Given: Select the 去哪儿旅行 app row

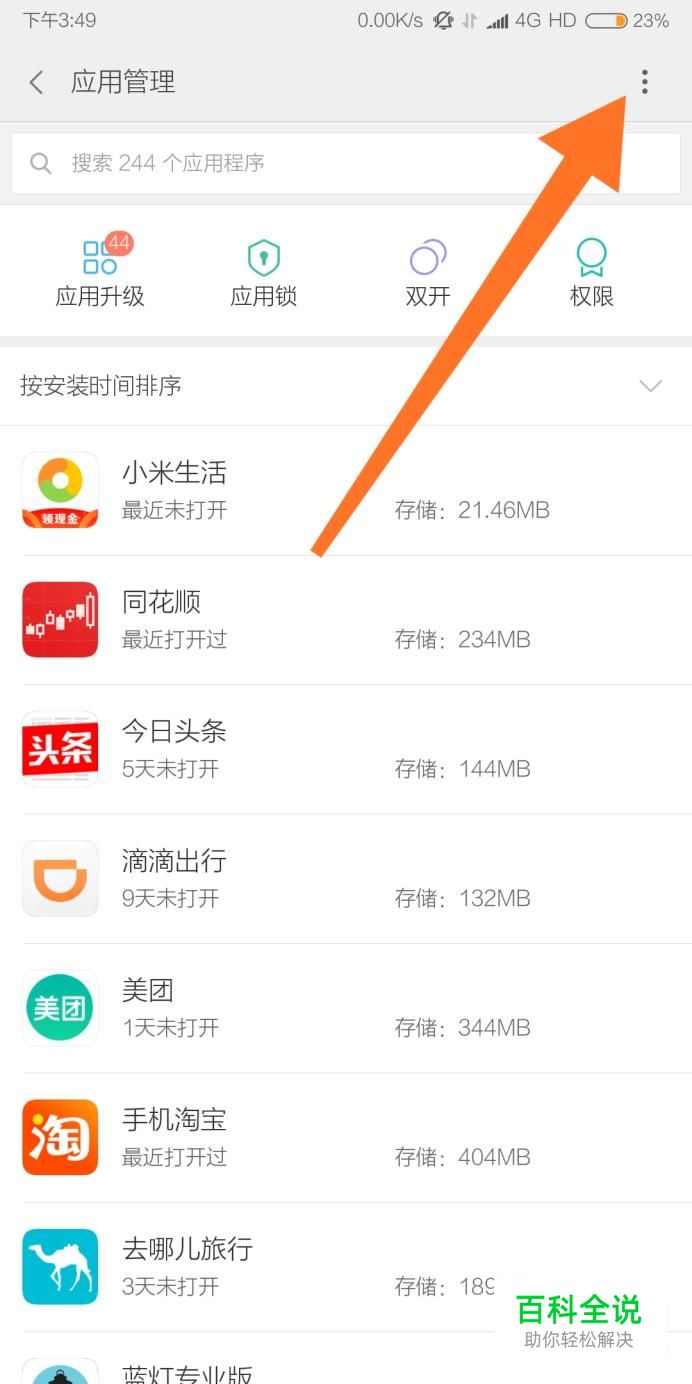Looking at the screenshot, I should click(x=300, y=1266).
